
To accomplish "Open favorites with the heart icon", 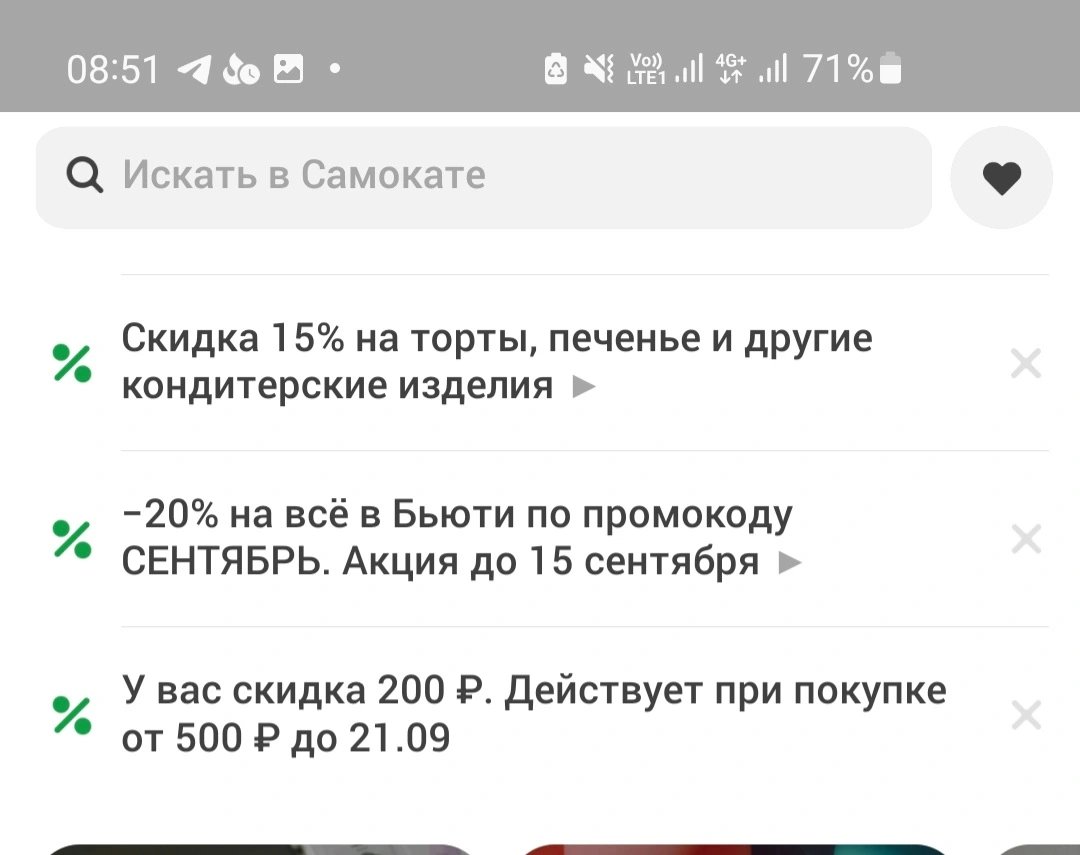I will tap(1001, 177).
